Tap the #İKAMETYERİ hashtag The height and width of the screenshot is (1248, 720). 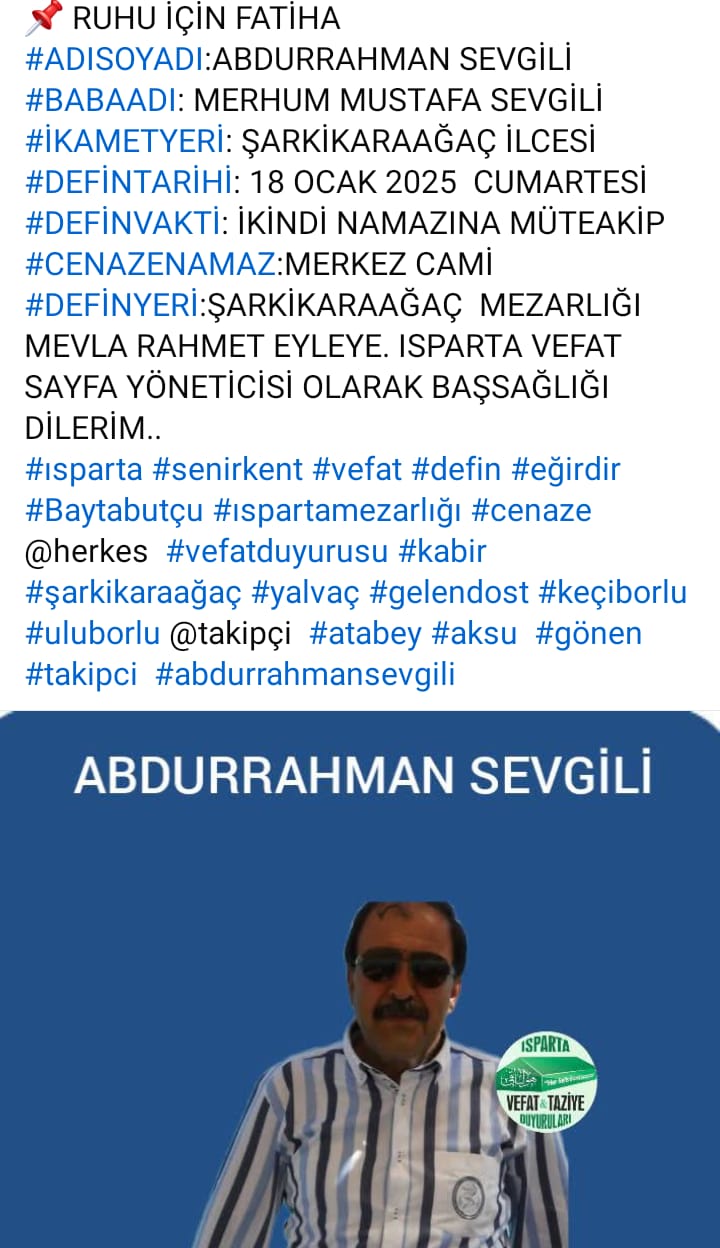point(123,142)
